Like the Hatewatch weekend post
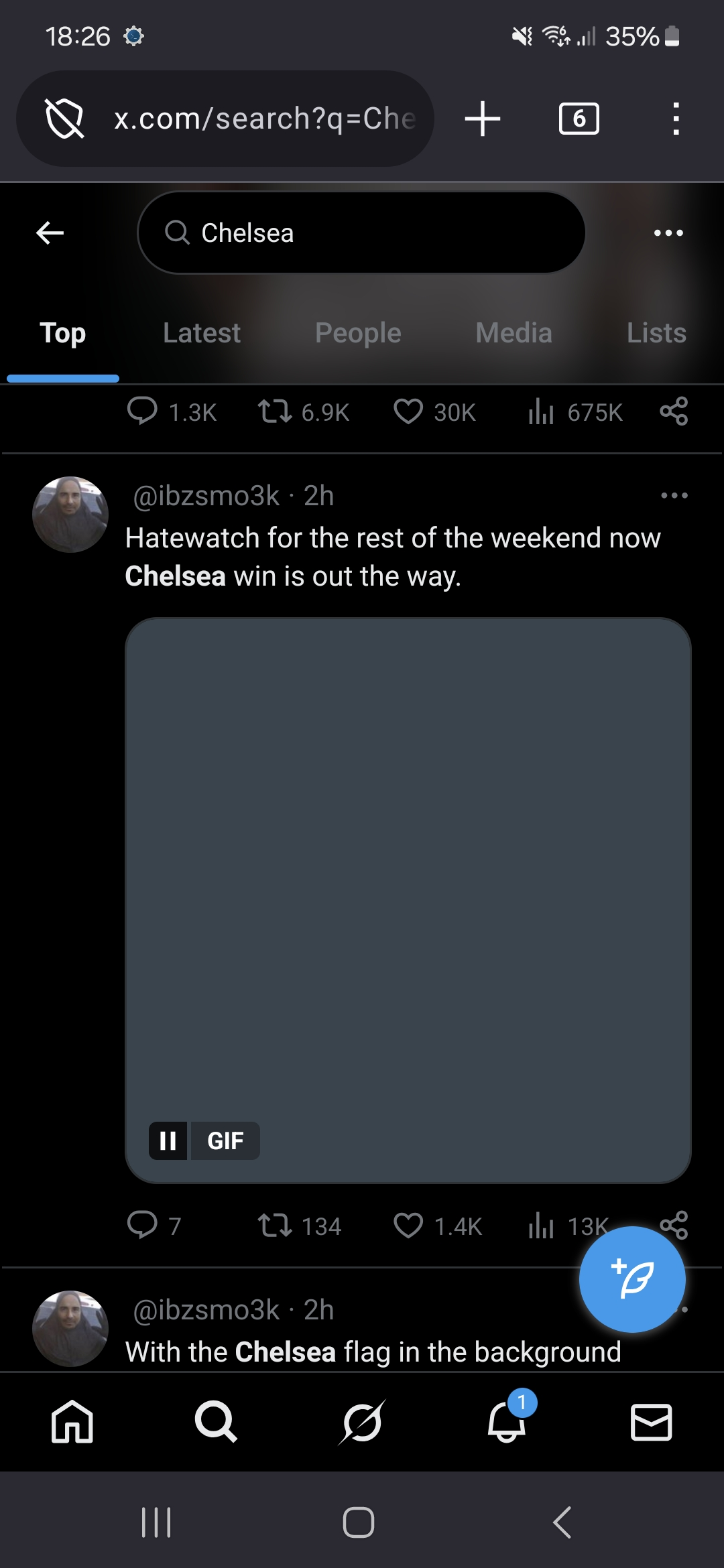 (408, 1226)
